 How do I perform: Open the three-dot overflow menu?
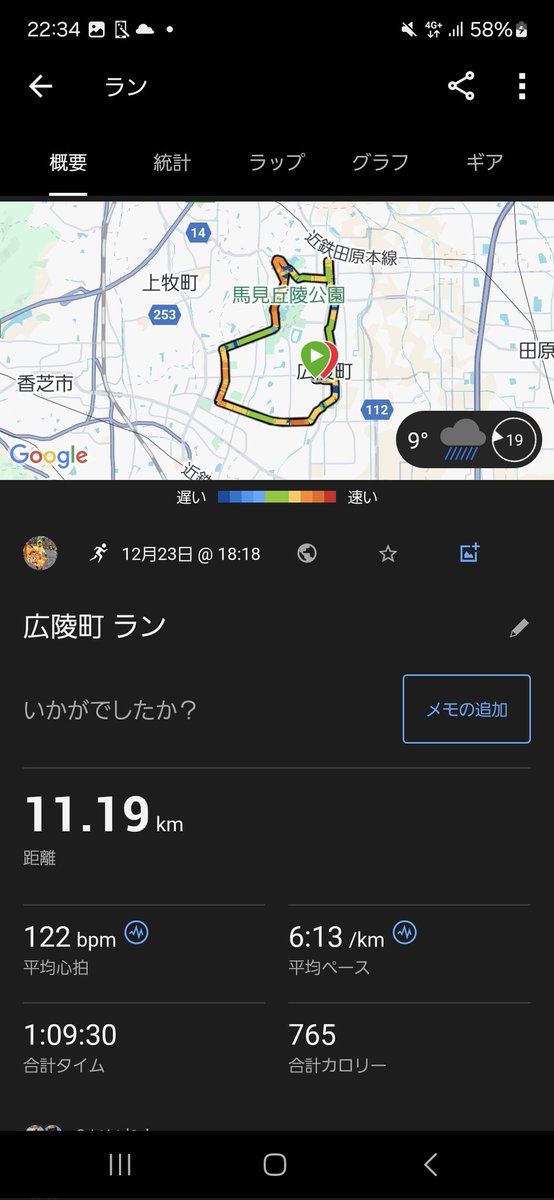point(521,87)
